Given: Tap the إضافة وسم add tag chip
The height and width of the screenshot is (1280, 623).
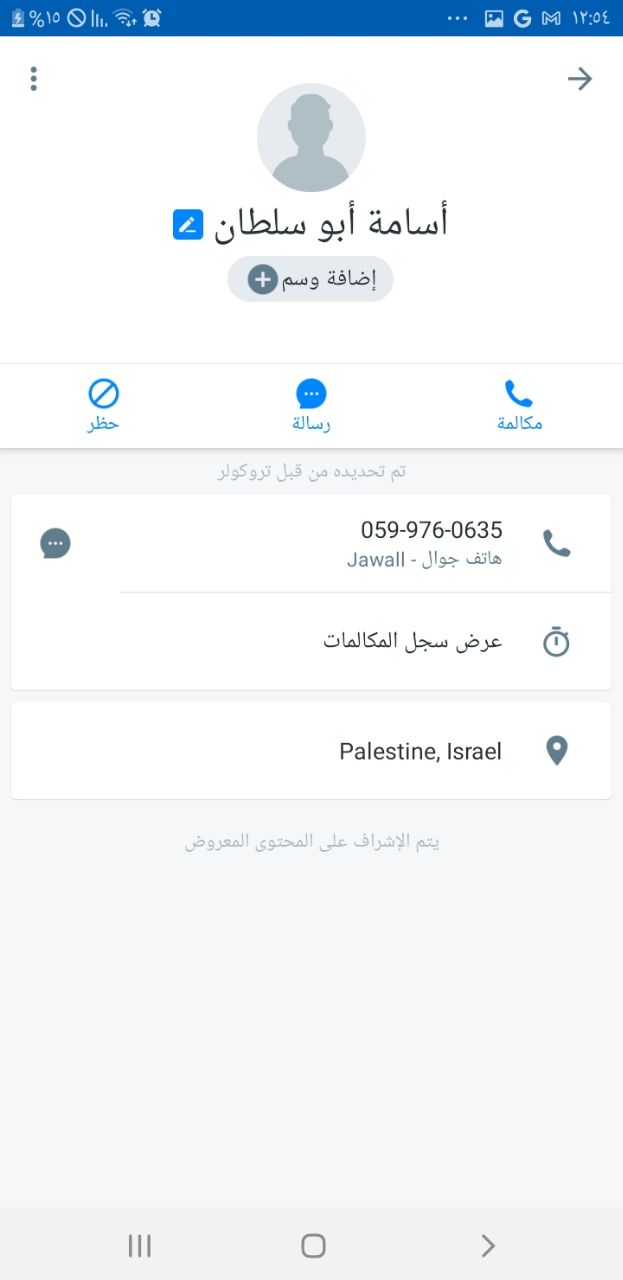Looking at the screenshot, I should pyautogui.click(x=311, y=279).
